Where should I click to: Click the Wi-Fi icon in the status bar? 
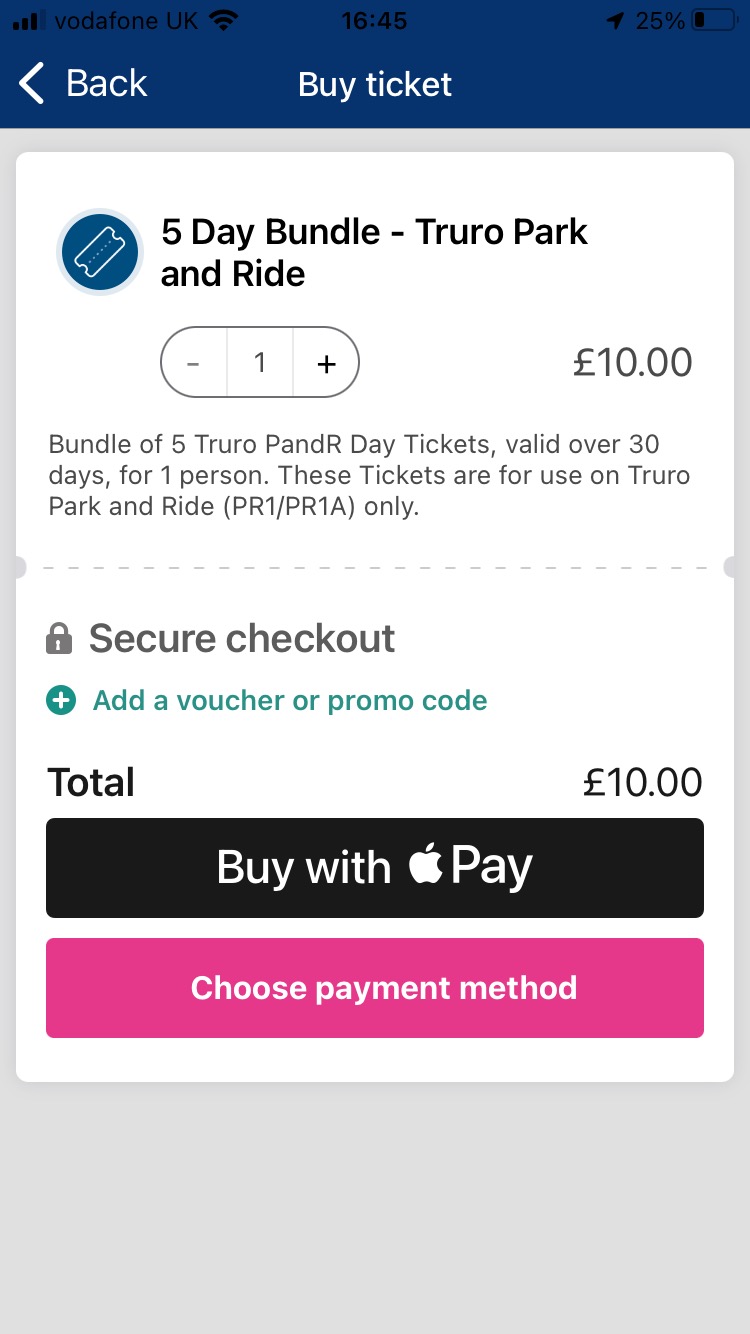225,19
